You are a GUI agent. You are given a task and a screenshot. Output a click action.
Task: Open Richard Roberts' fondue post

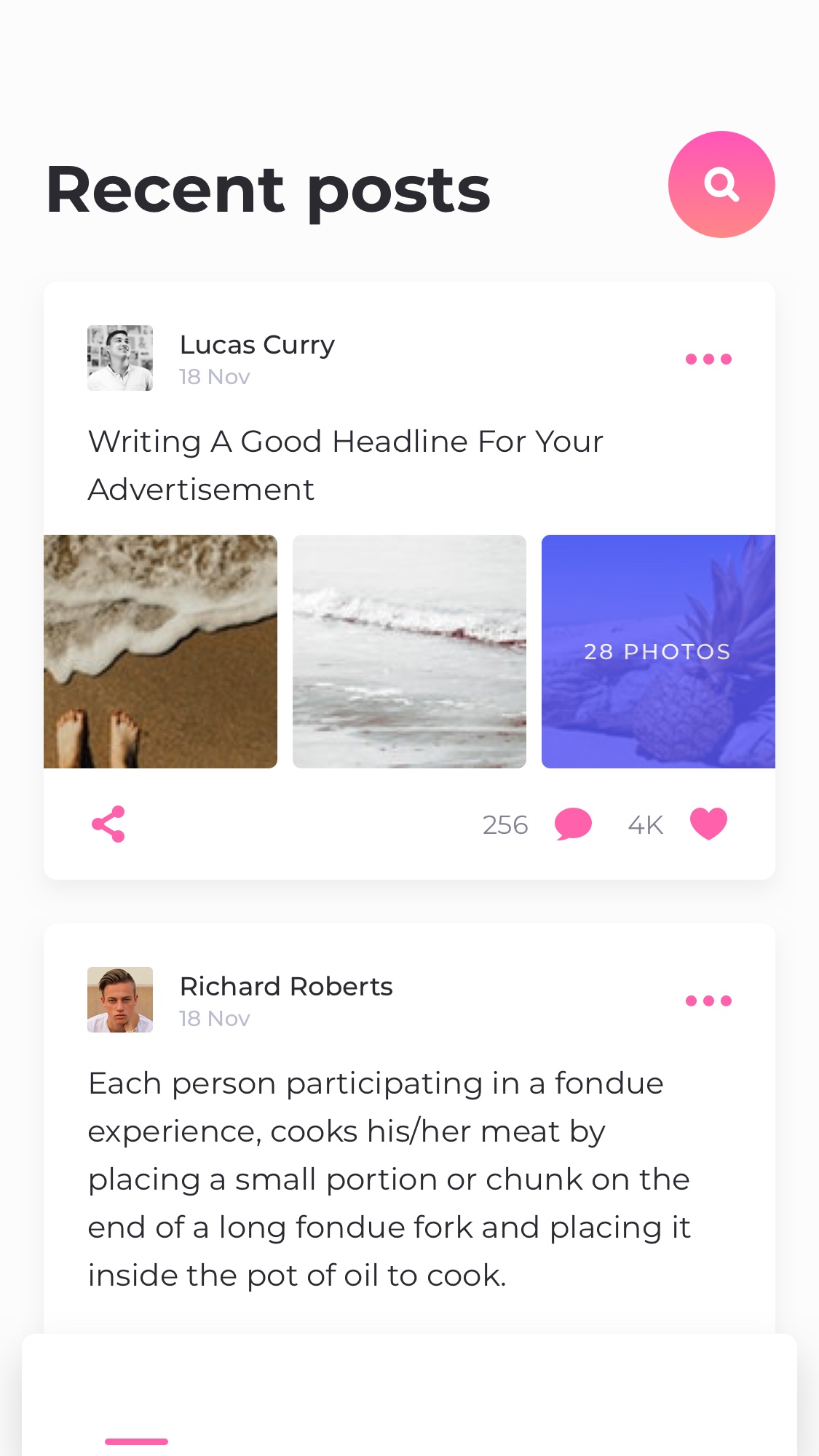pos(389,1179)
